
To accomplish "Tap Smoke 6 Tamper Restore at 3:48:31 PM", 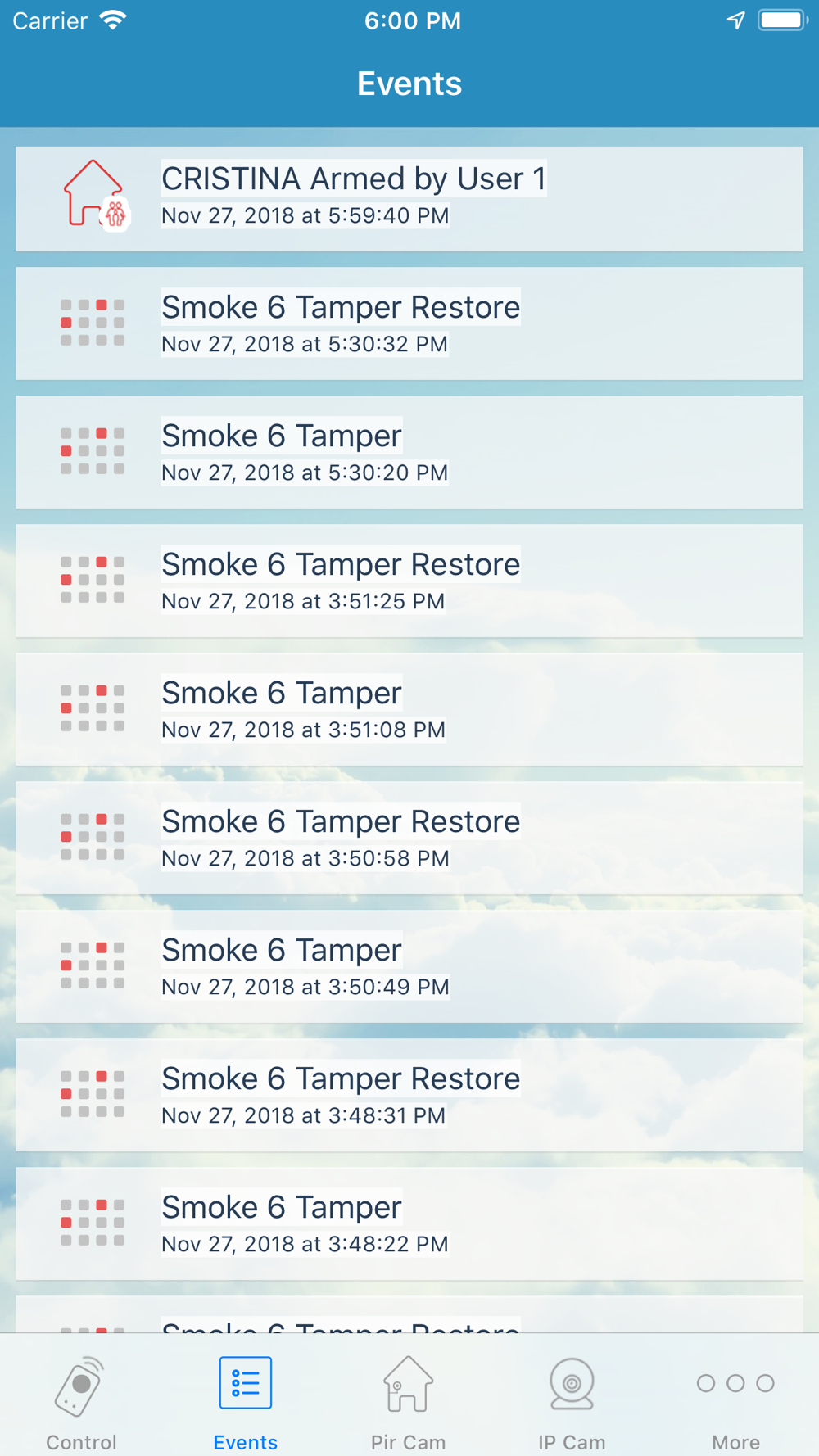I will click(x=409, y=1095).
